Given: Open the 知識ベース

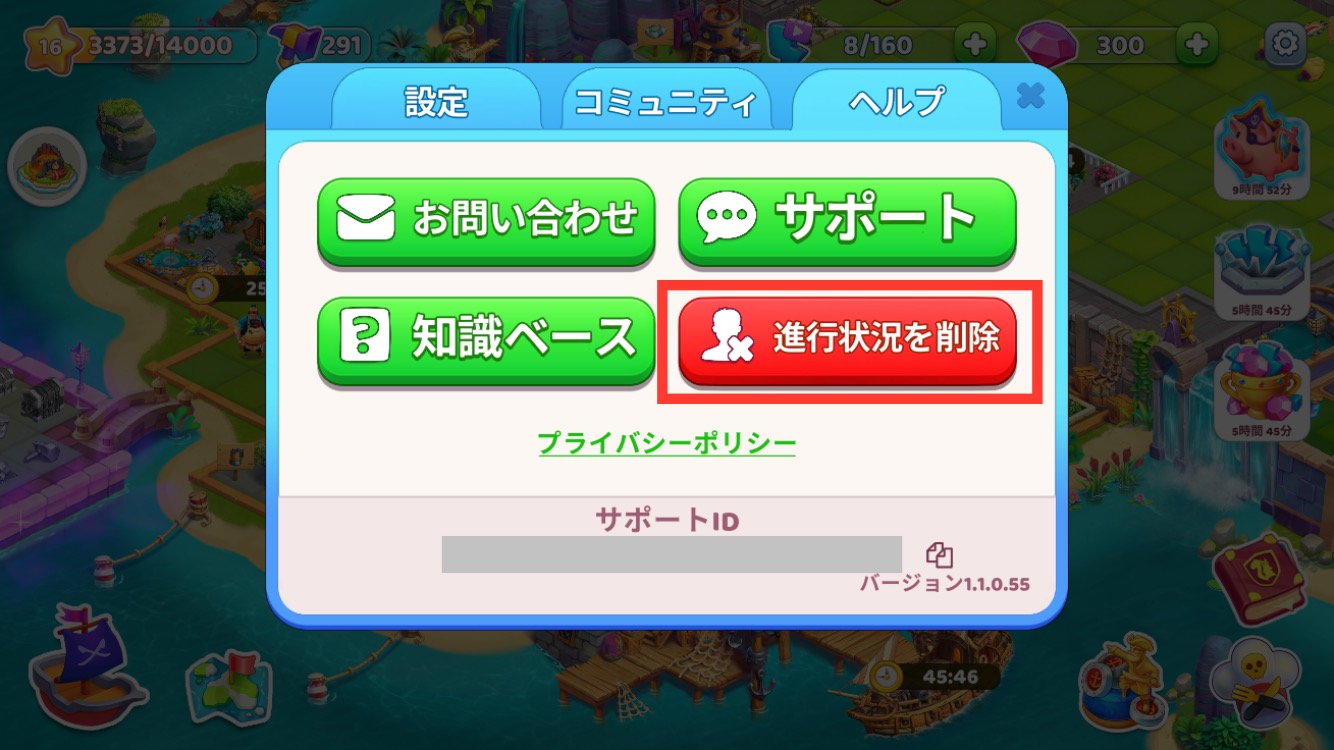Looking at the screenshot, I should coord(486,340).
